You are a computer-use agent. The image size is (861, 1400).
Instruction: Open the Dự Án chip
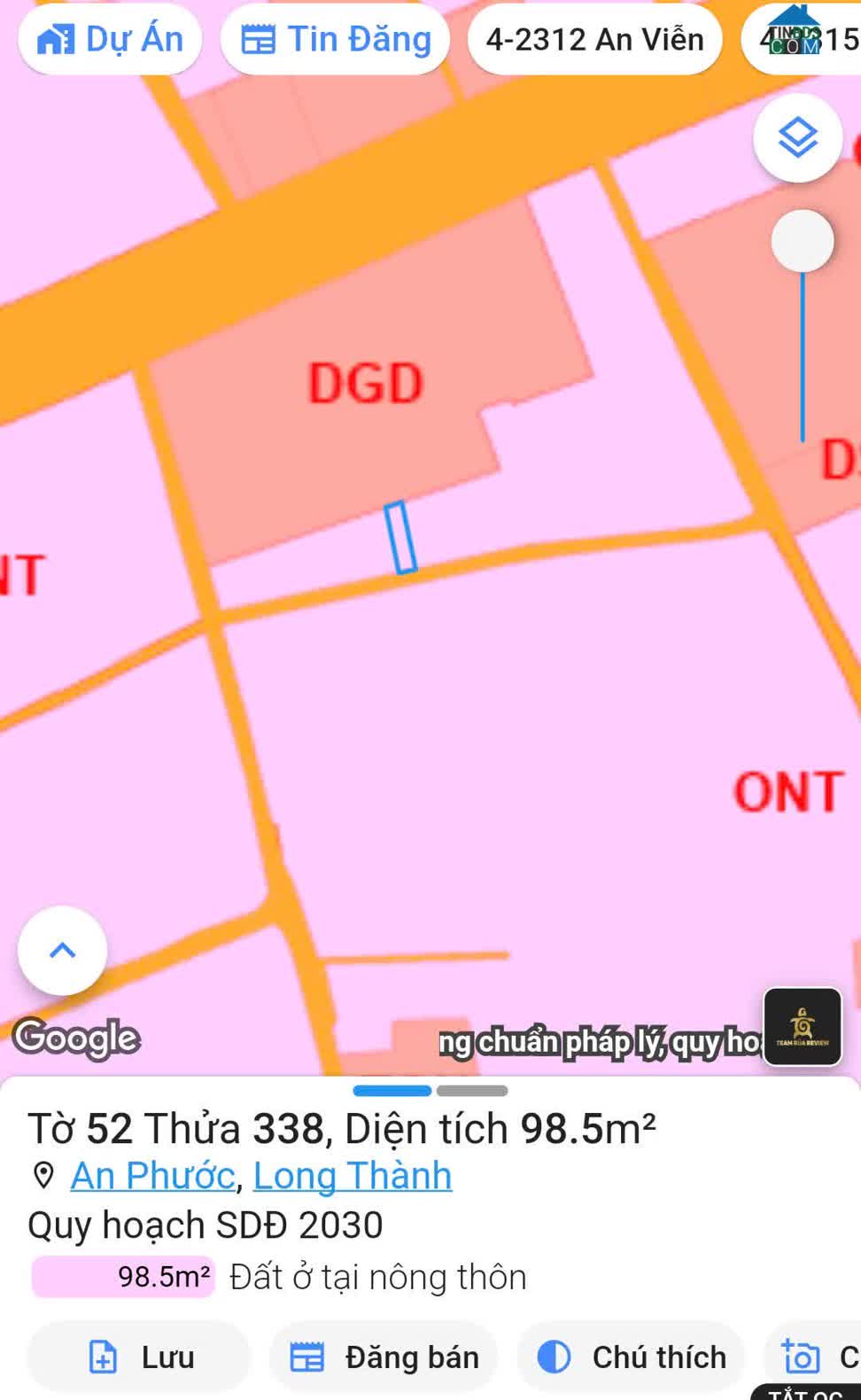click(110, 40)
